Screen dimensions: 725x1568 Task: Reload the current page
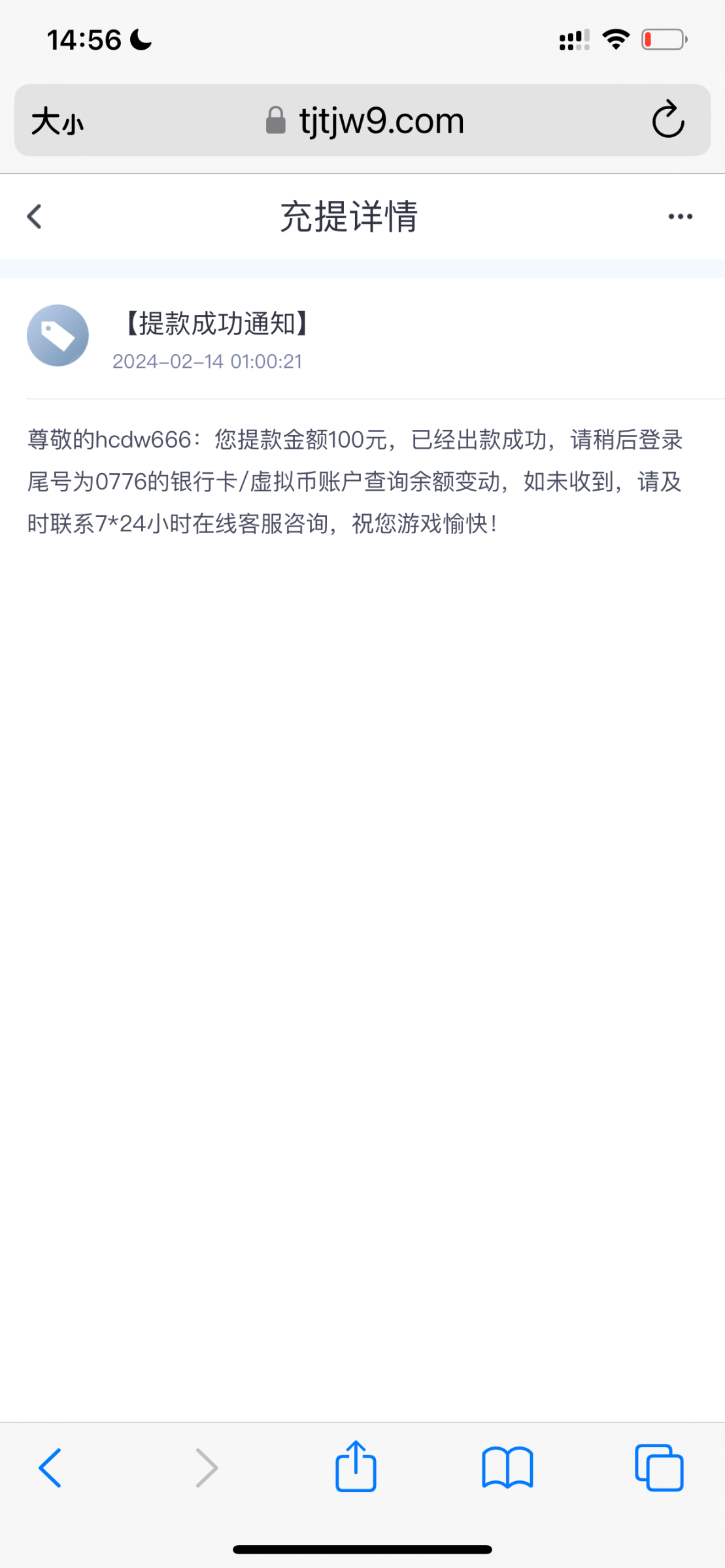667,120
